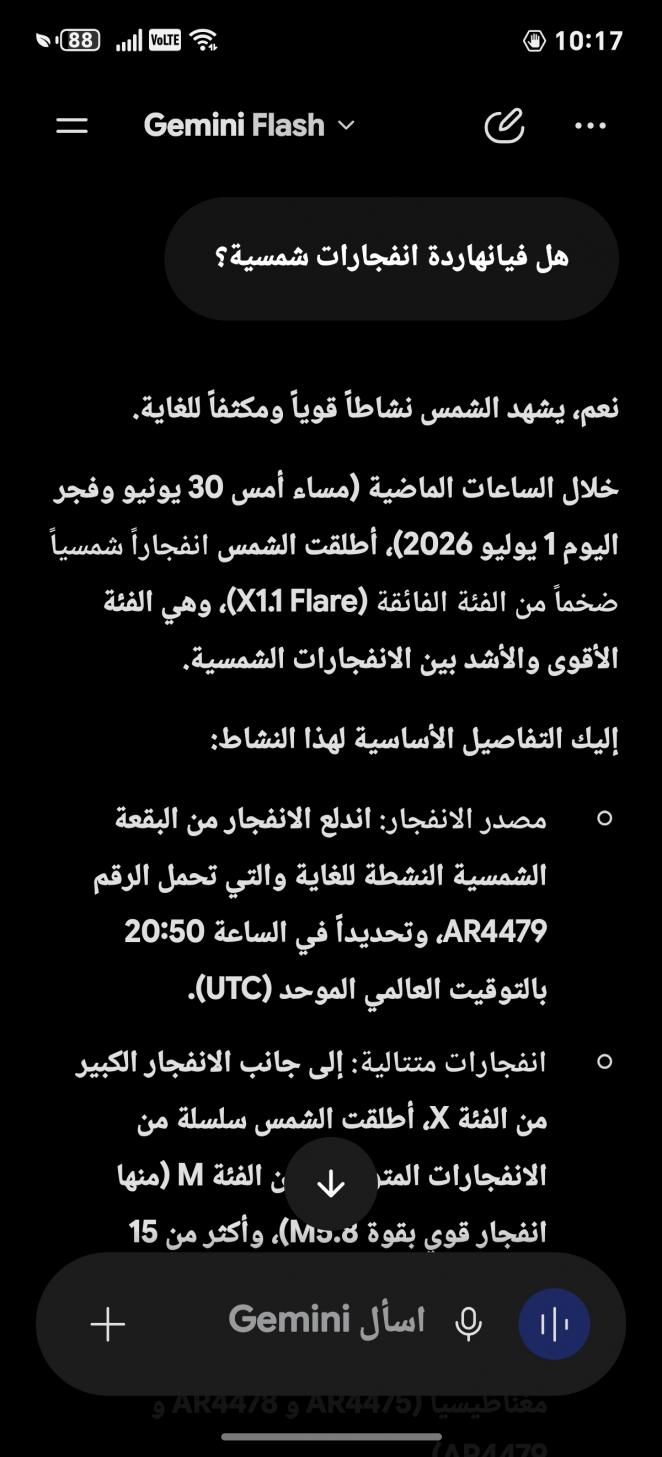Launch Gemini Live voice mode
Screen dimensions: 662x1457
(x=554, y=1324)
